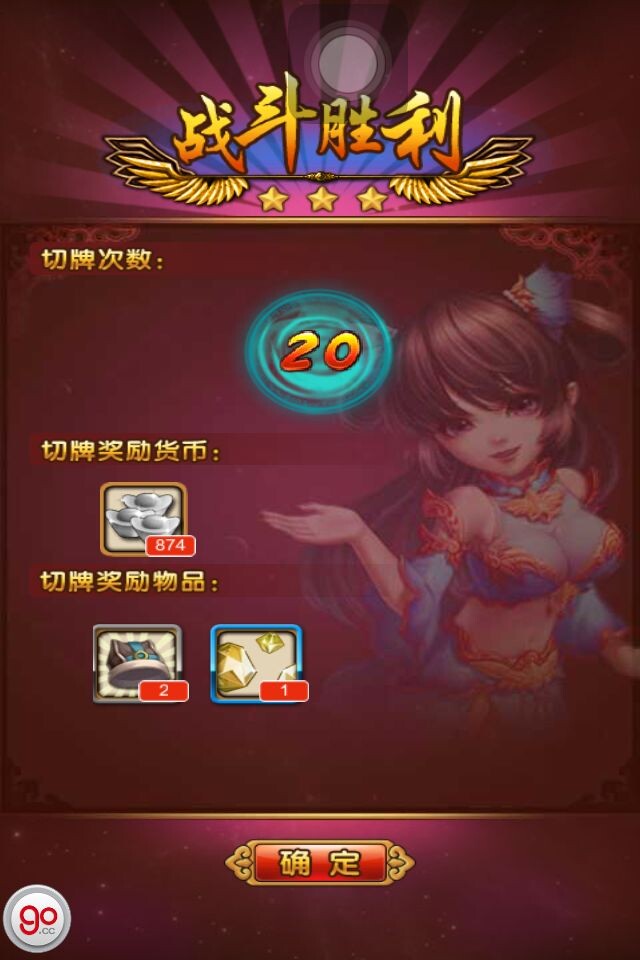View the silver ingot reward with 874
This screenshot has width=640, height=960.
tap(143, 518)
